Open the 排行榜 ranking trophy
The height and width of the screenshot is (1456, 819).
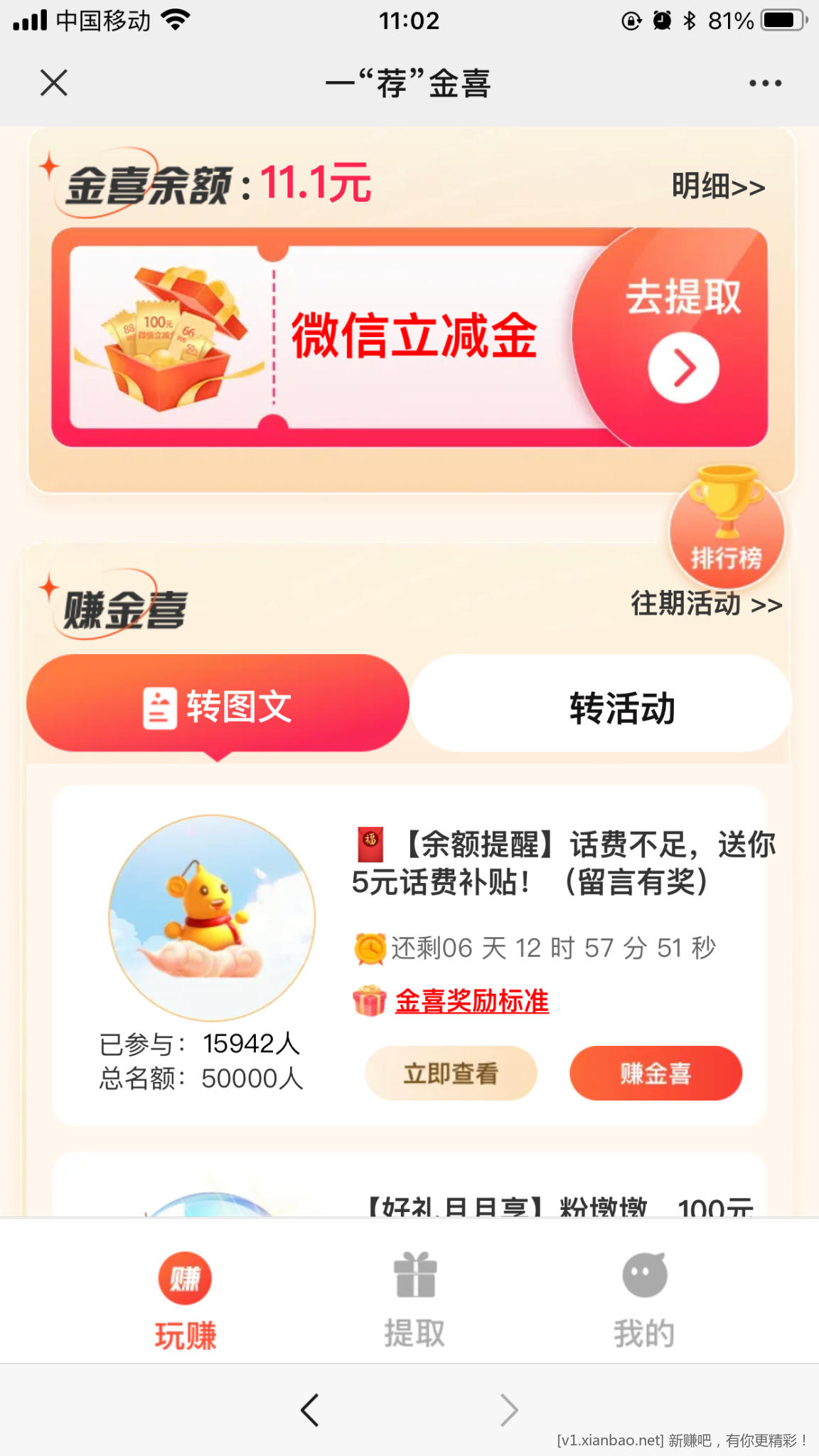coord(727,528)
